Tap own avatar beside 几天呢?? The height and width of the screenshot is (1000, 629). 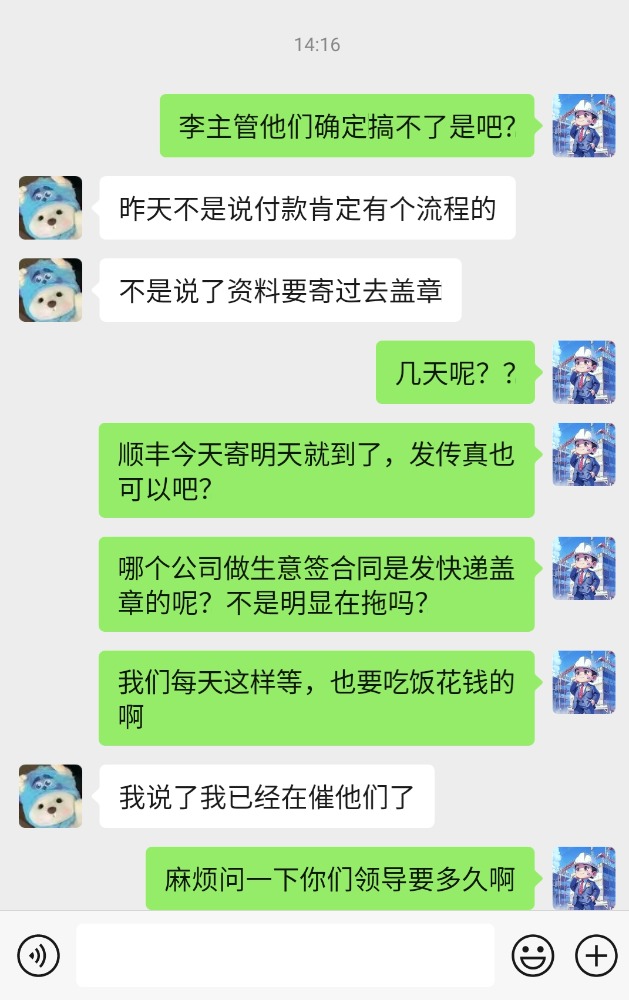(584, 372)
